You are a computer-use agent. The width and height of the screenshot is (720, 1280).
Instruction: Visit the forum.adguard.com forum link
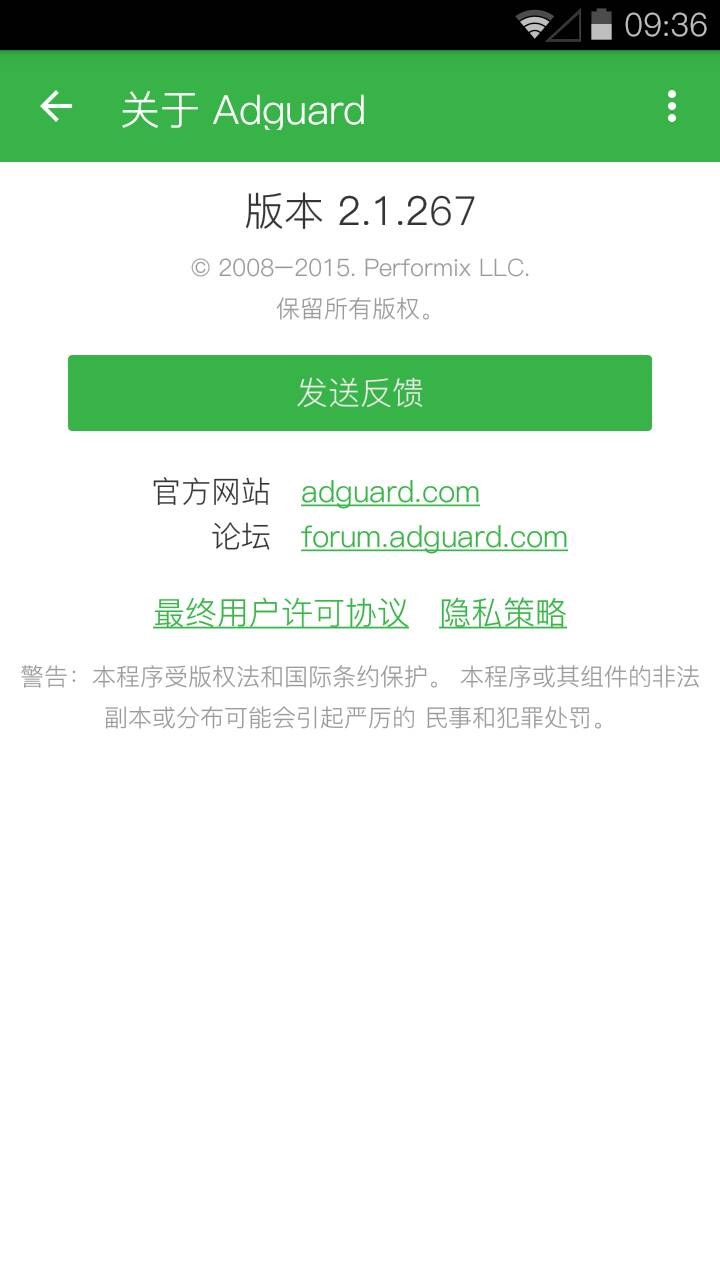[434, 537]
